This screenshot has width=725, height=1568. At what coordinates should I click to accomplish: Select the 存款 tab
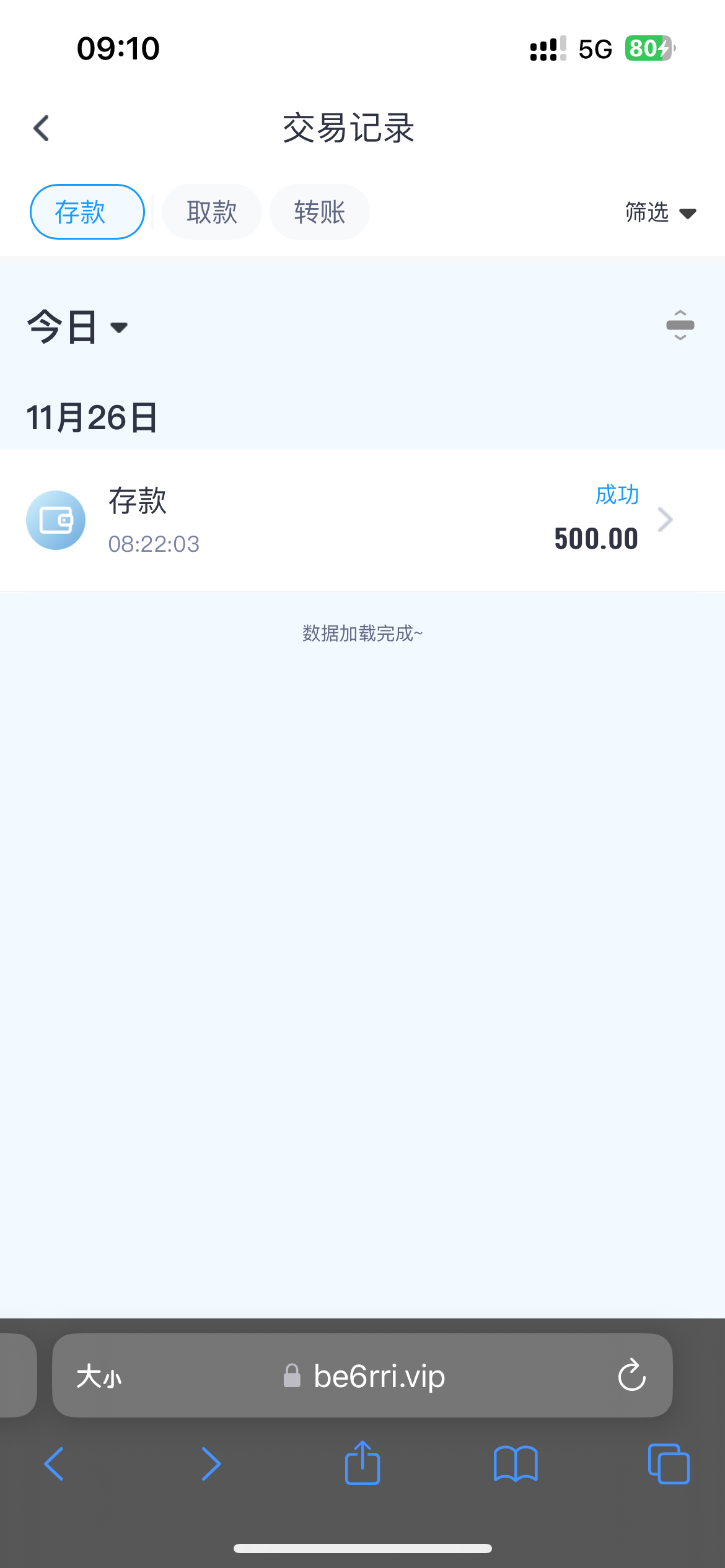(x=87, y=212)
